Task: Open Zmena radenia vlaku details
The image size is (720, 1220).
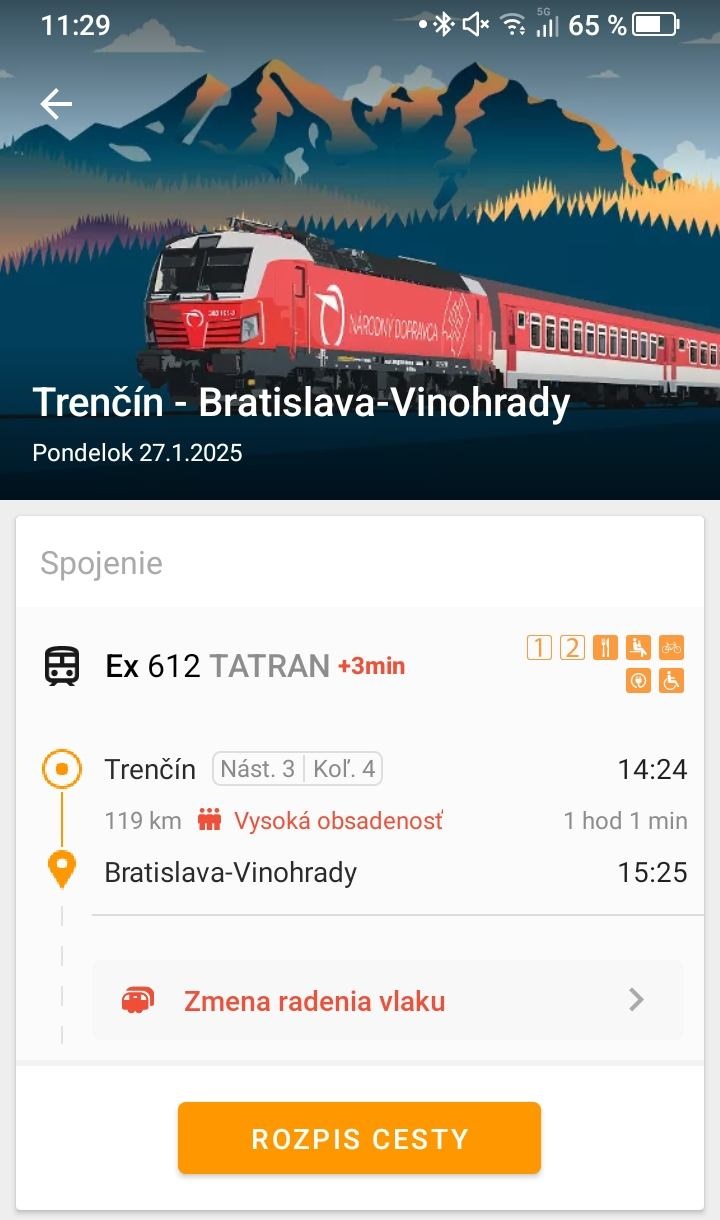Action: click(388, 1001)
